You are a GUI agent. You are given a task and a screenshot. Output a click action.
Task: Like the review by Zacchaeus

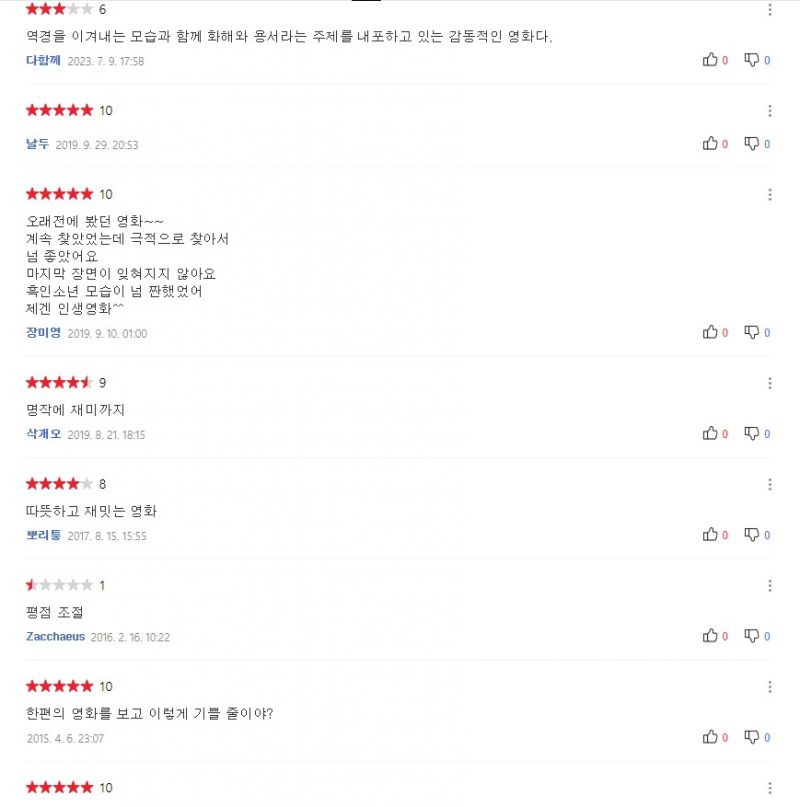click(710, 636)
